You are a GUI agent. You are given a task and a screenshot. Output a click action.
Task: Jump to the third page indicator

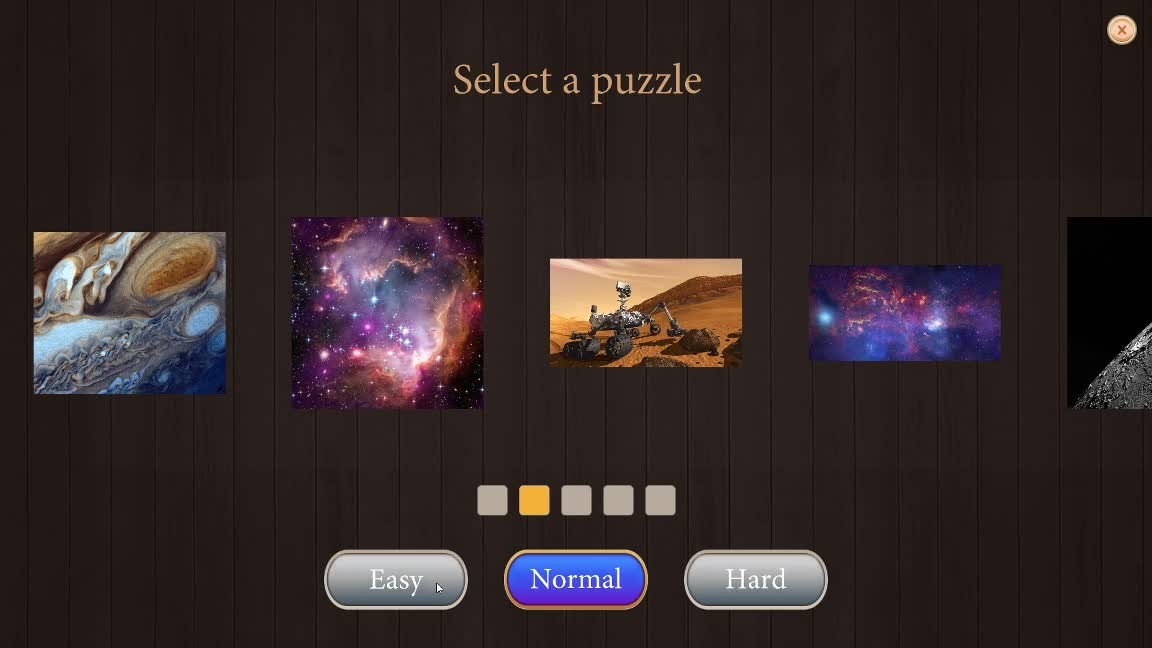pyautogui.click(x=576, y=500)
